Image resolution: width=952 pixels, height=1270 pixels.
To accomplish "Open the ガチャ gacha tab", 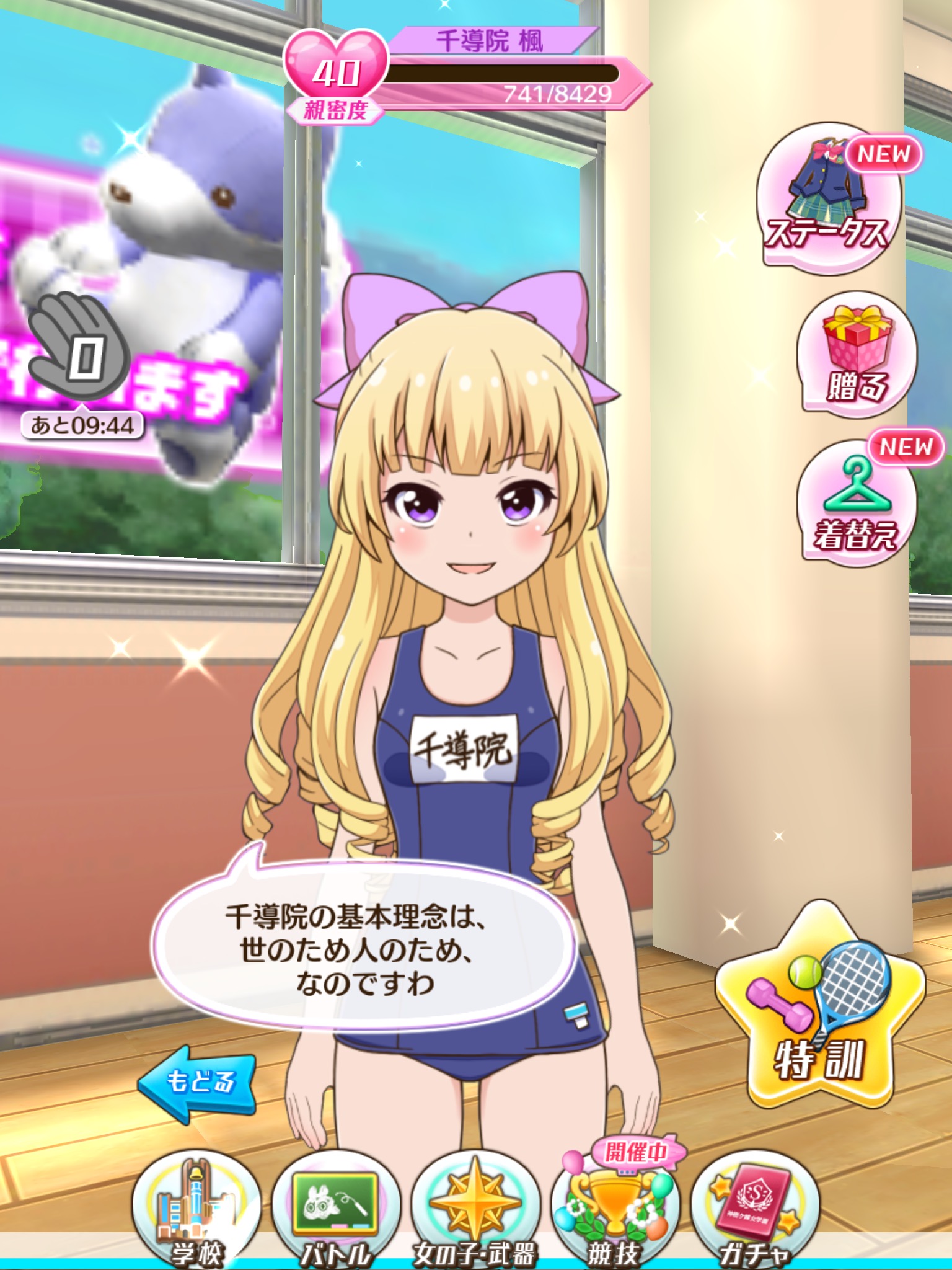I will pos(754,1210).
